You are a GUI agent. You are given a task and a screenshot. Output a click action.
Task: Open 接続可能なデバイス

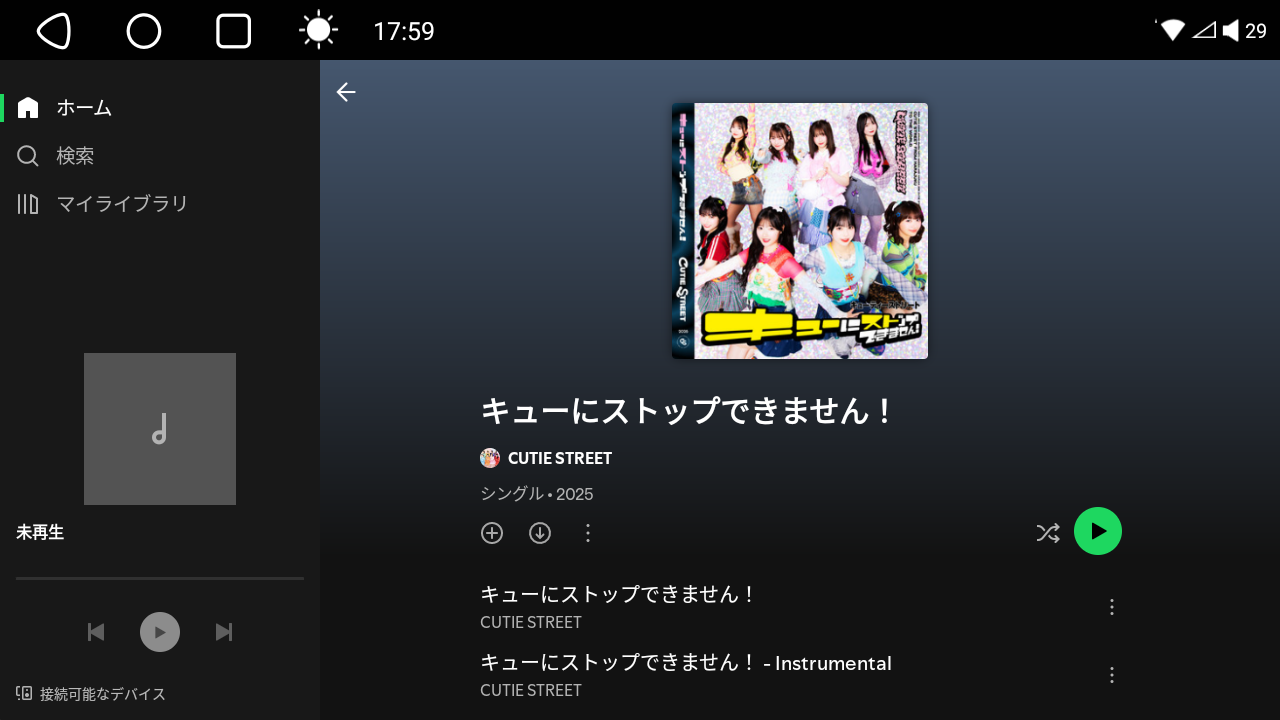92,694
